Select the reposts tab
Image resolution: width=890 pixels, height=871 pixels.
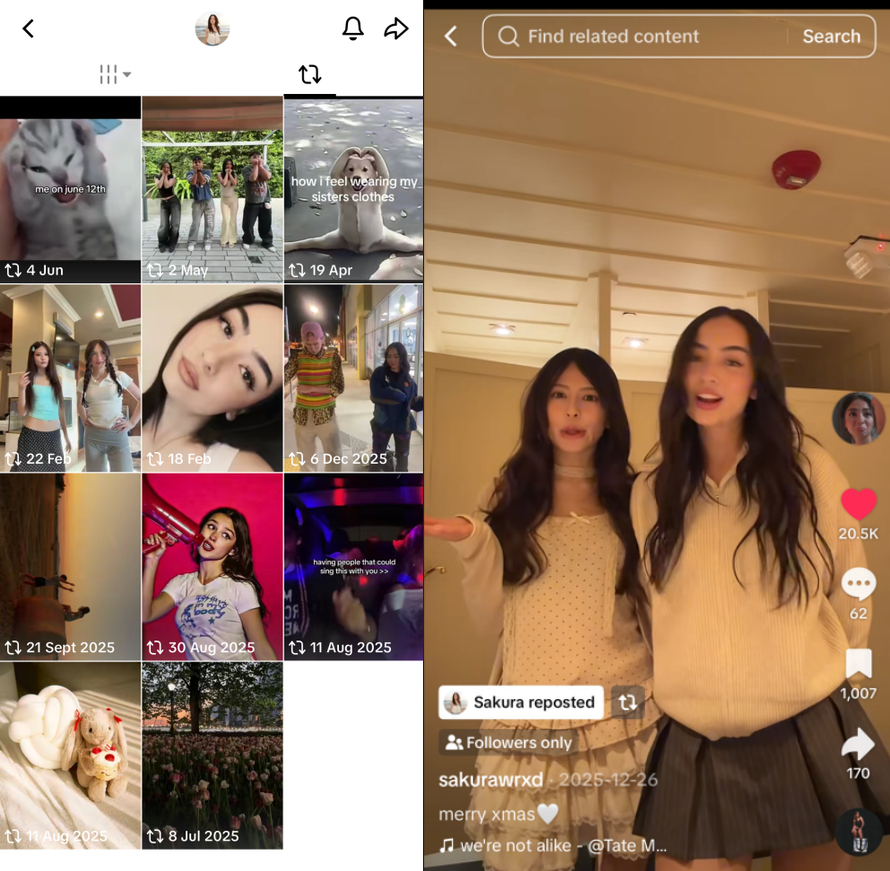click(310, 74)
